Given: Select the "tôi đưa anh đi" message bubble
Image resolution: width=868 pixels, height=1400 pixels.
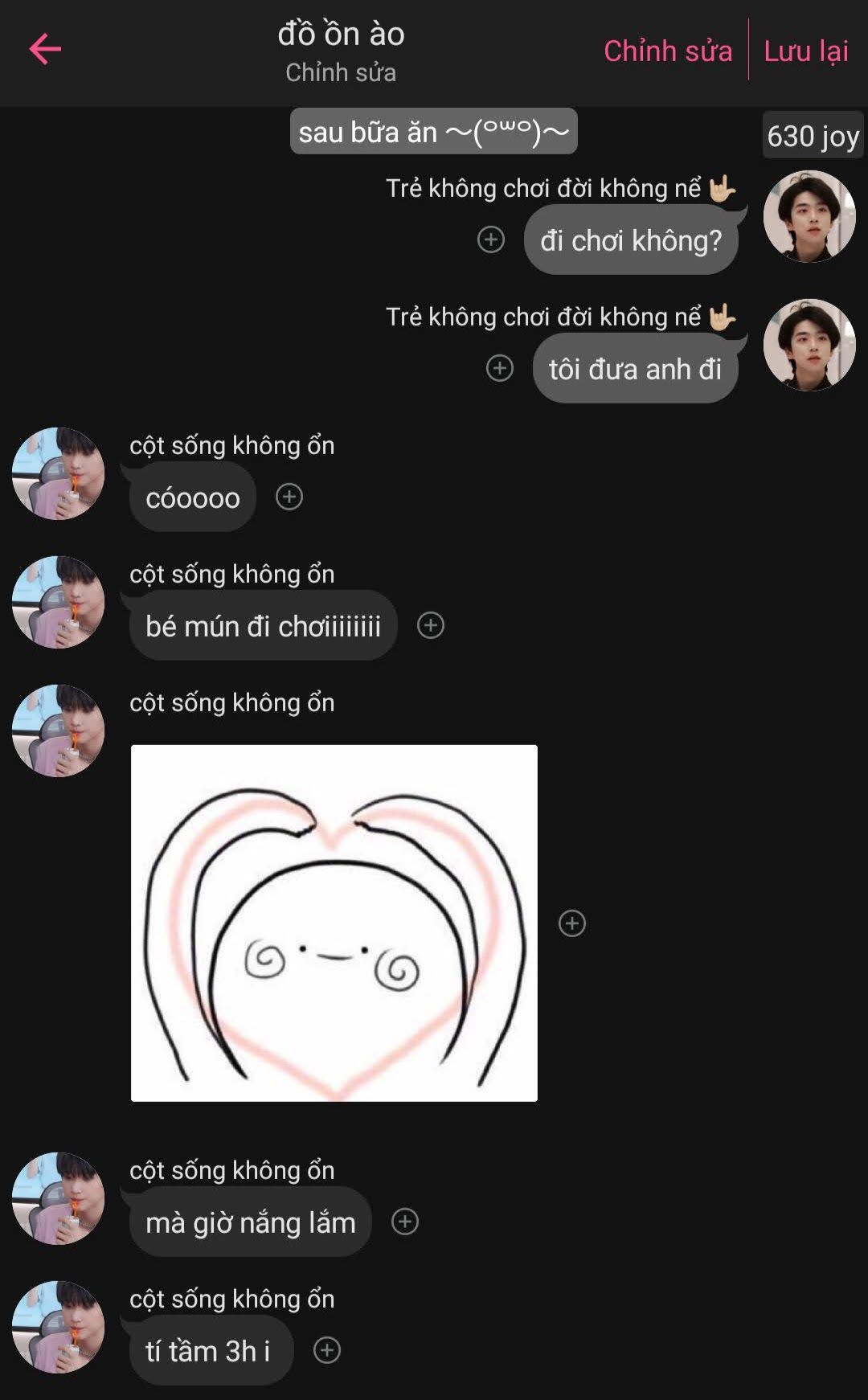Looking at the screenshot, I should click(x=635, y=369).
